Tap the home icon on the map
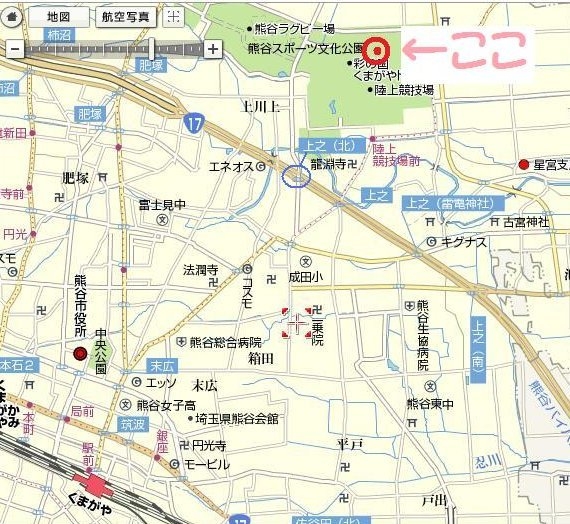The height and width of the screenshot is (524, 570). tap(12, 17)
